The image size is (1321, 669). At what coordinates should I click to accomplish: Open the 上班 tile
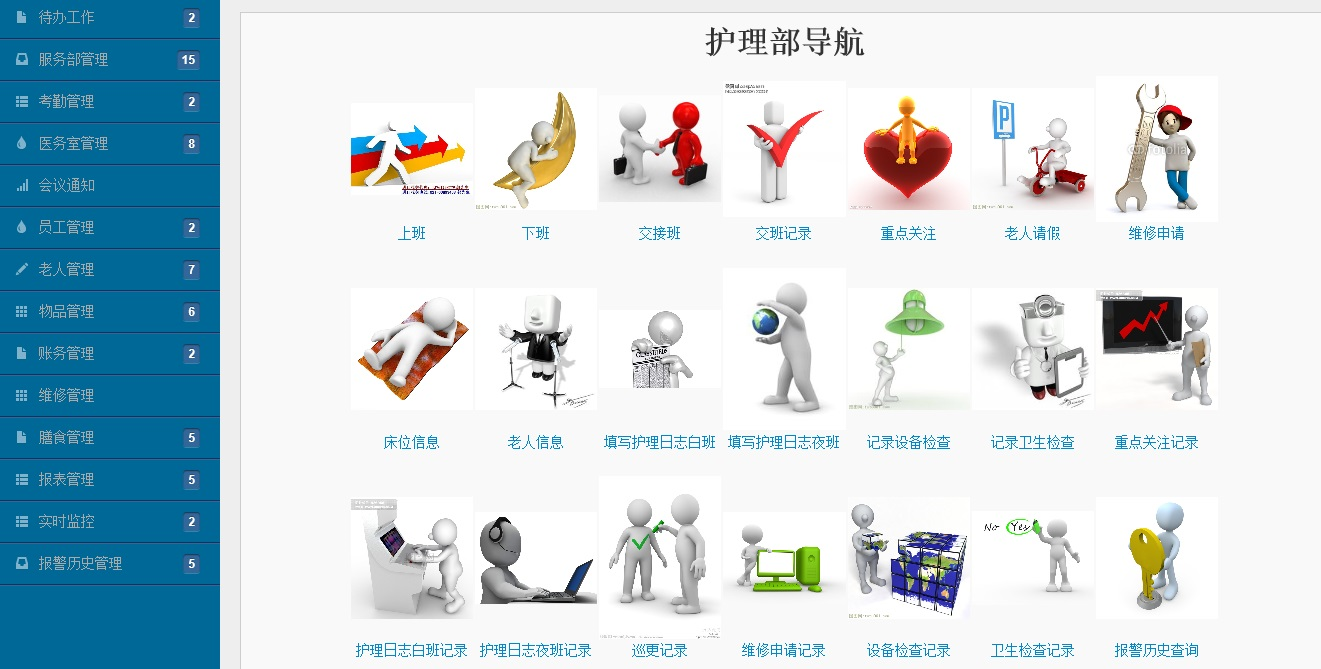(411, 150)
